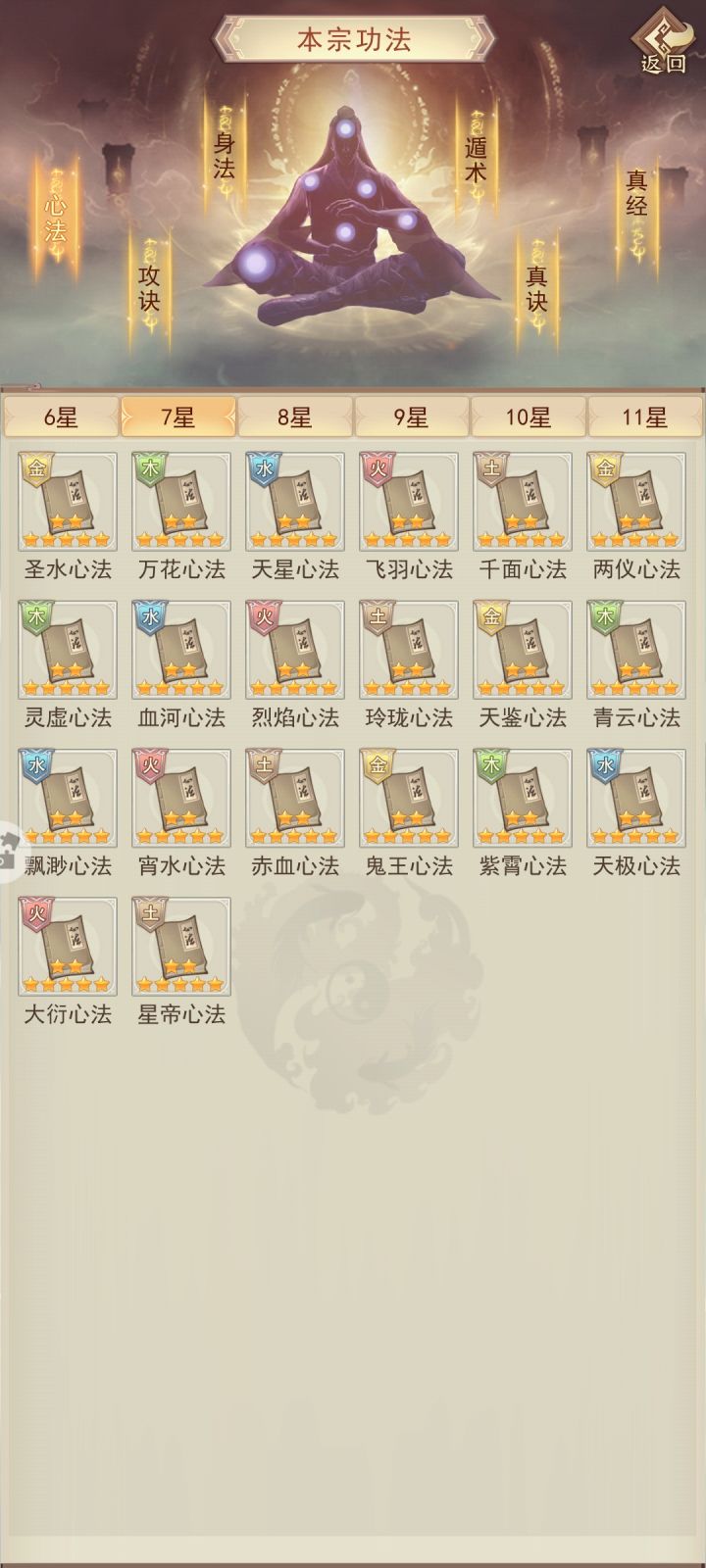Tap the 鬼王心法 technique icon
The height and width of the screenshot is (1568, 706).
[407, 799]
